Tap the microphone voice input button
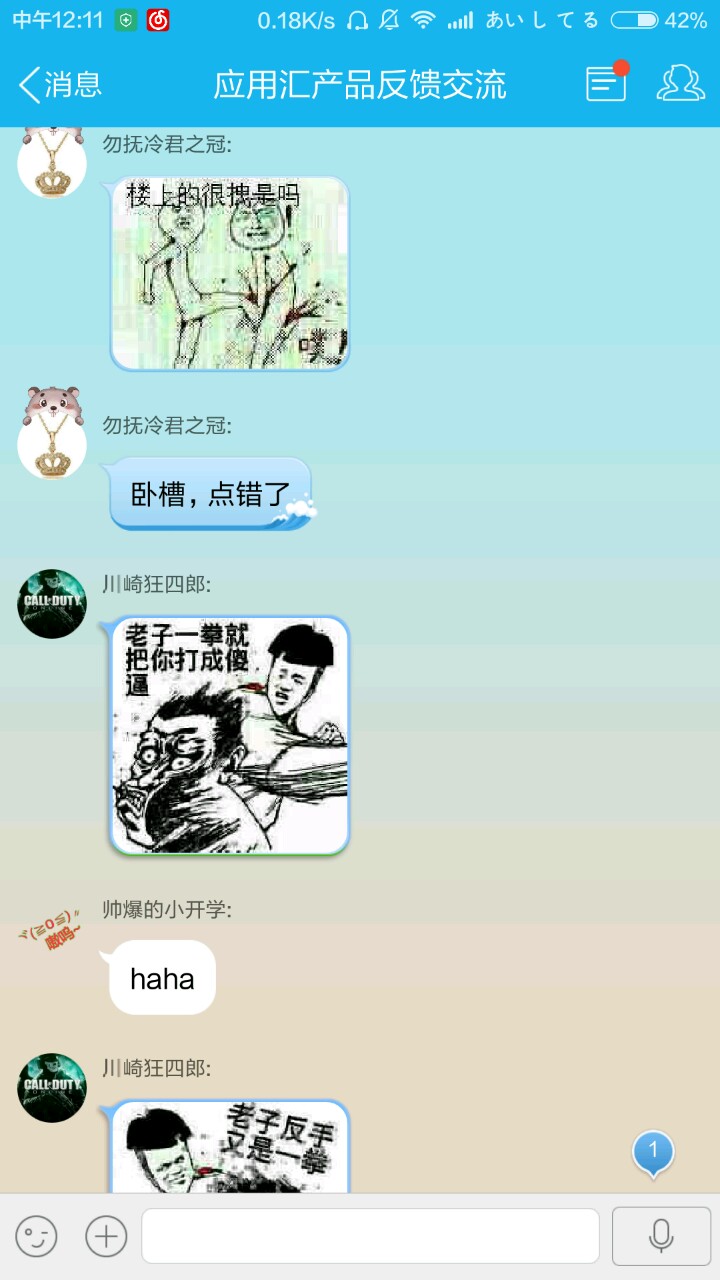This screenshot has width=720, height=1280. [661, 1236]
